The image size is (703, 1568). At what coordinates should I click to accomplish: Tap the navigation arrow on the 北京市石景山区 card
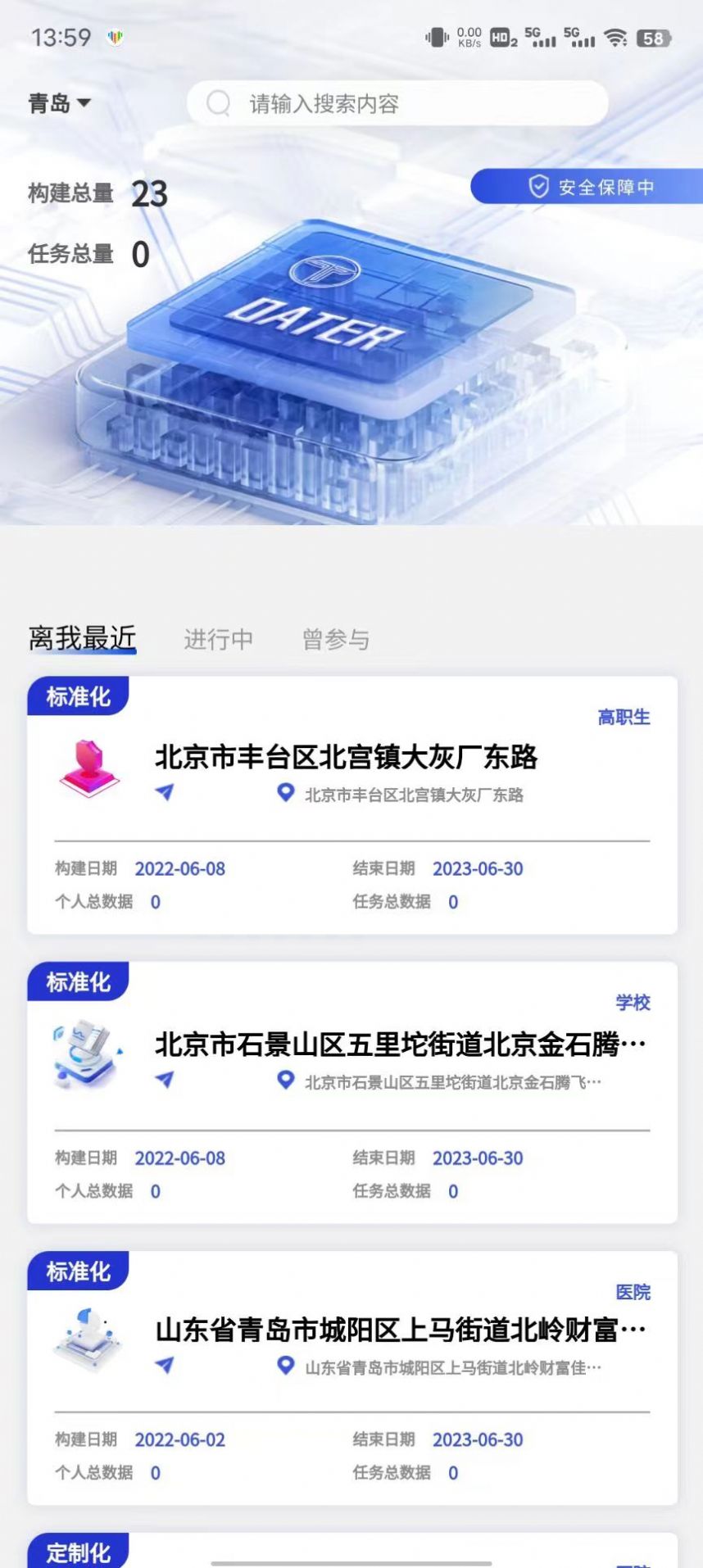click(x=165, y=1080)
